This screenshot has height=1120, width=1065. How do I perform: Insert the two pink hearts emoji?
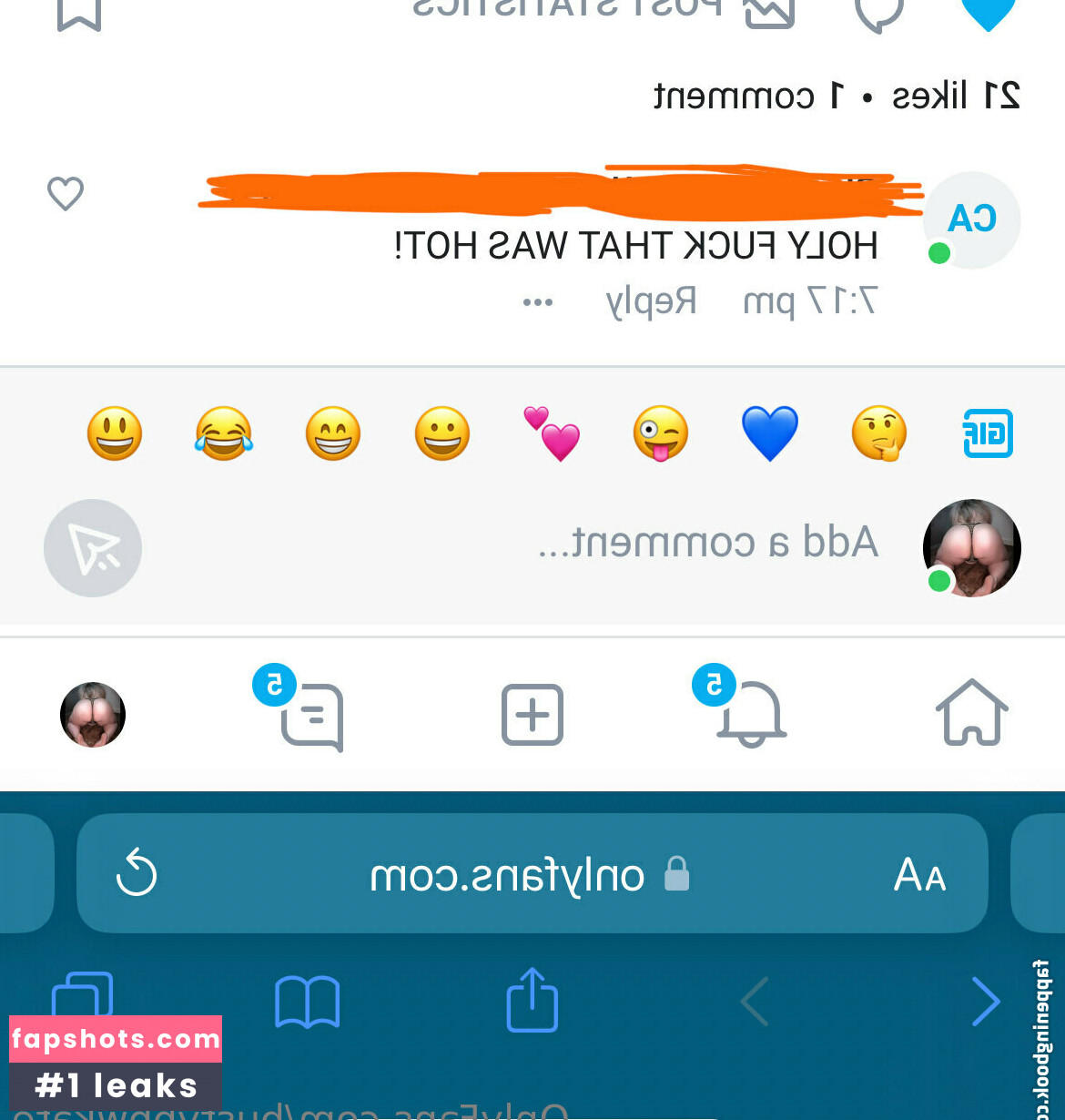552,433
